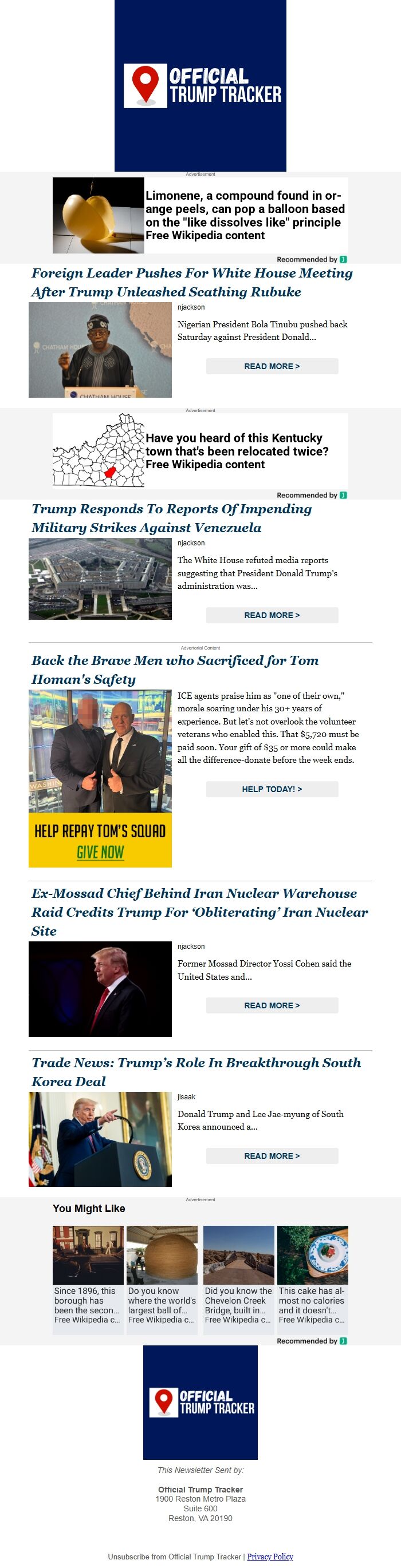The height and width of the screenshot is (1568, 401).
Task: Open READ MORE for Ex-Mossad Chief article
Action: 272,1005
